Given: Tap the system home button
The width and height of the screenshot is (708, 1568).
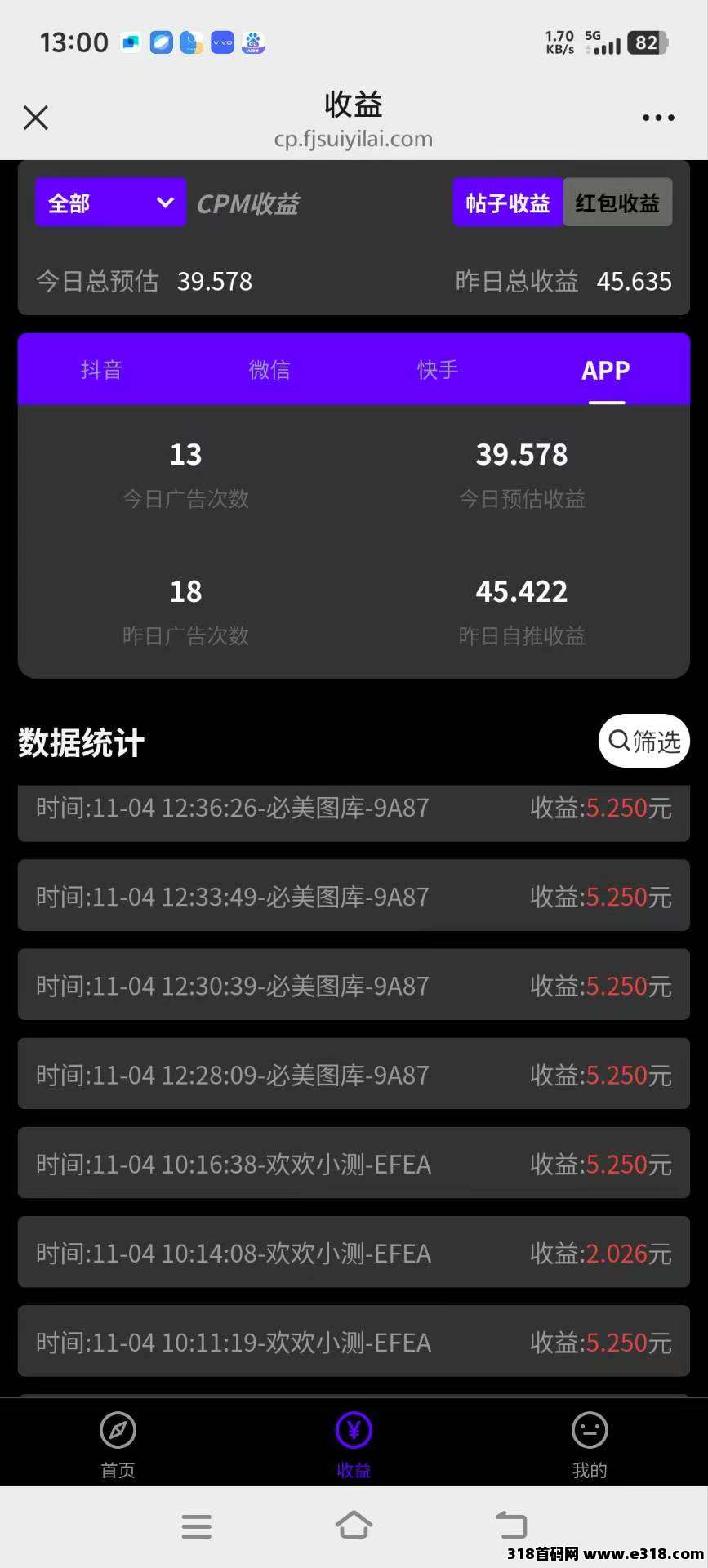Looking at the screenshot, I should (354, 1525).
